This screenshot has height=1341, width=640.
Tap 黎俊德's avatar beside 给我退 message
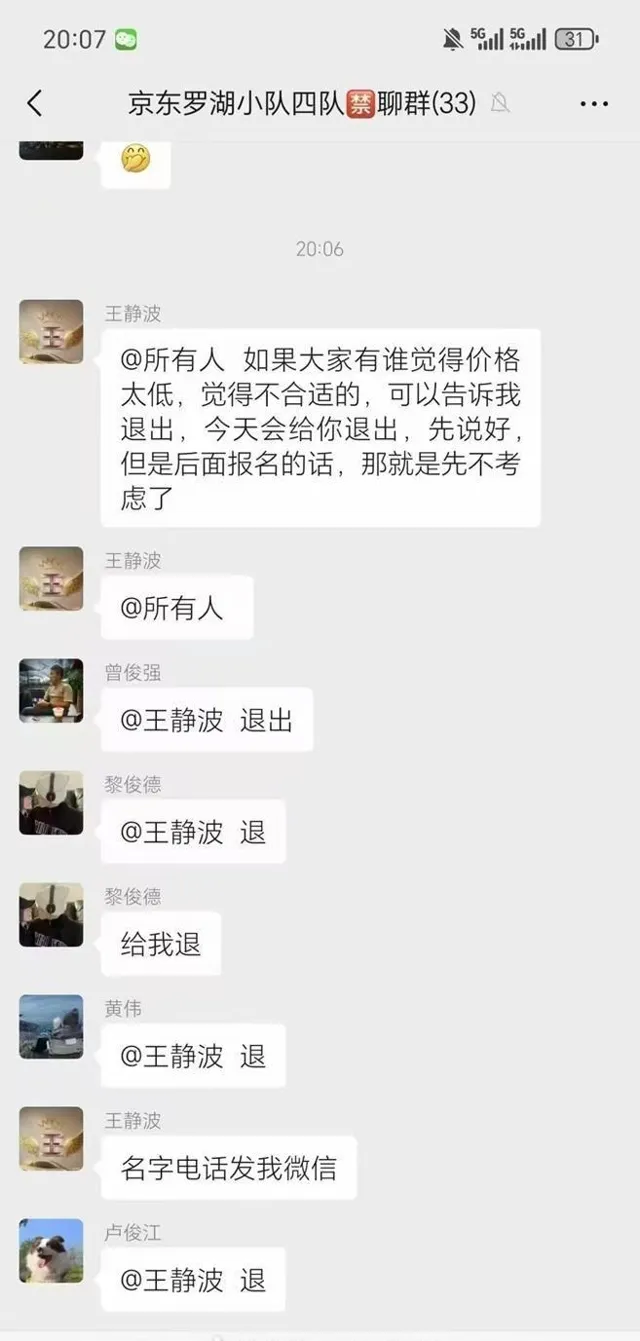(51, 915)
